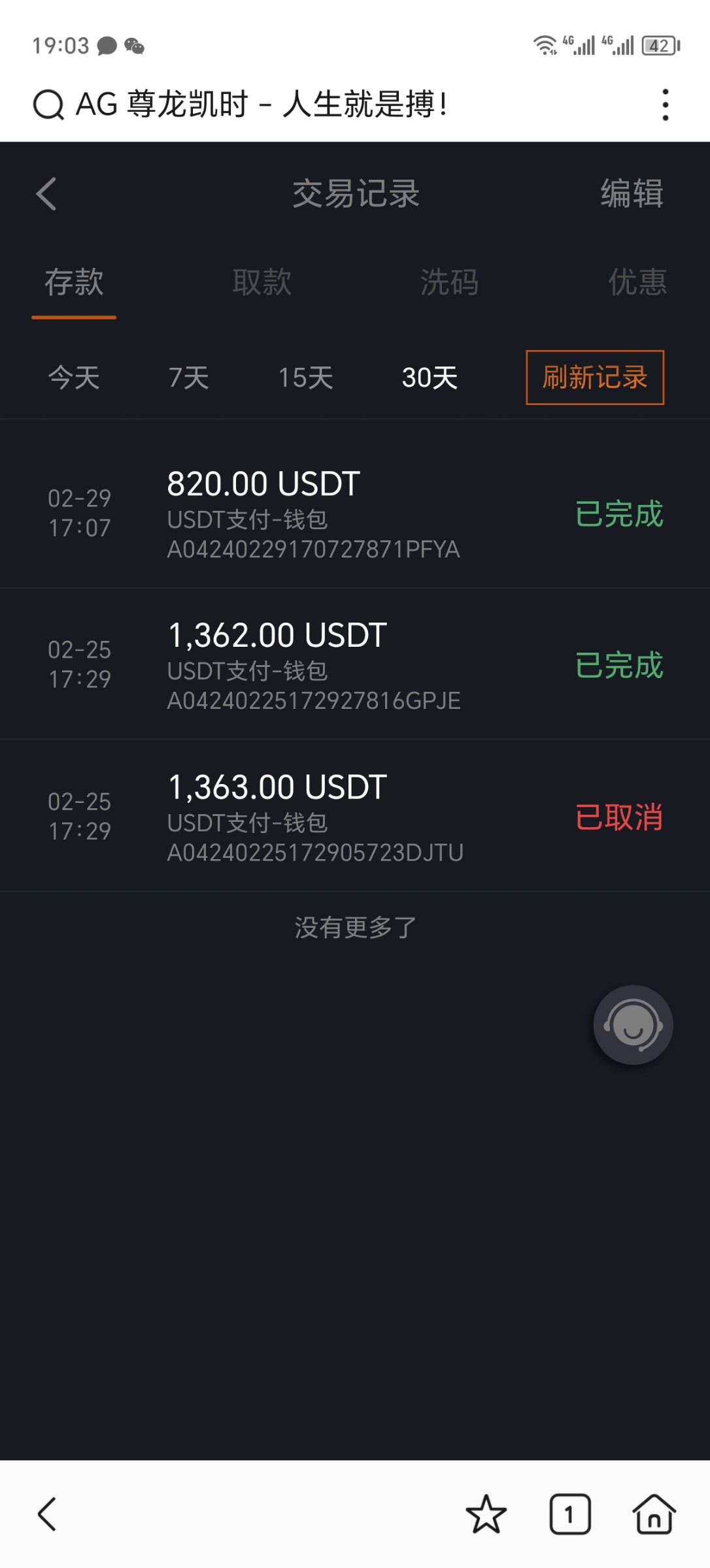Tap the search address bar
This screenshot has width=710, height=1568.
(262, 105)
